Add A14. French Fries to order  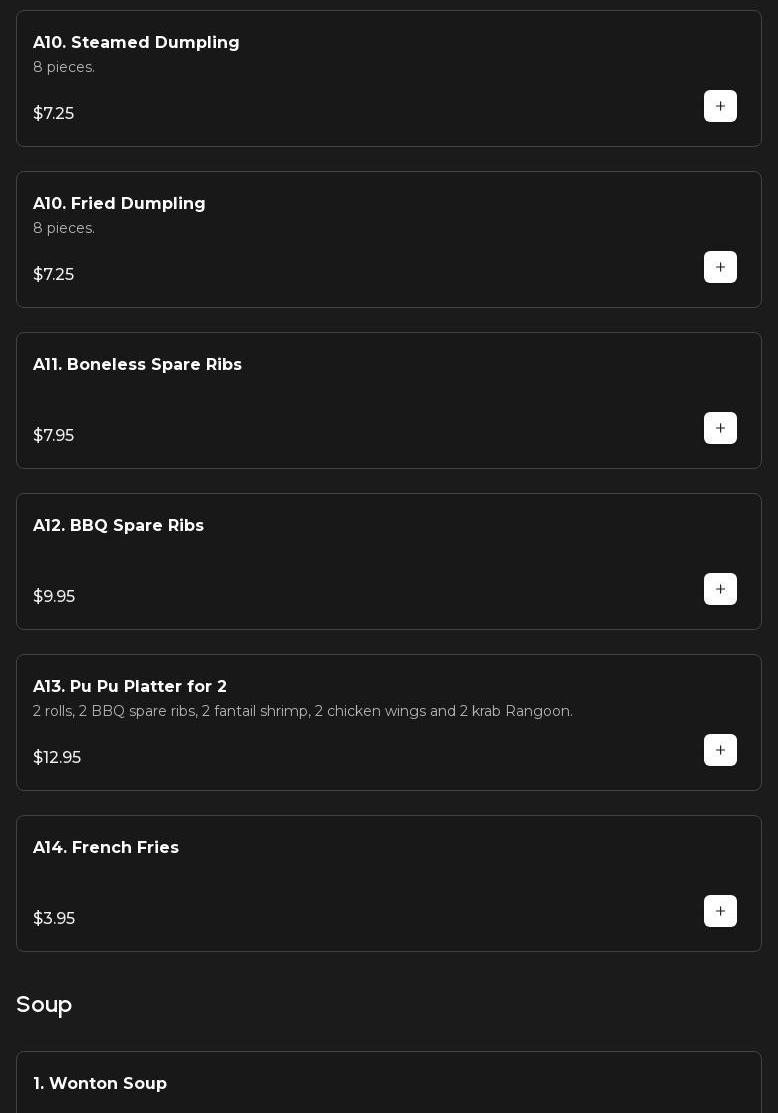click(720, 911)
